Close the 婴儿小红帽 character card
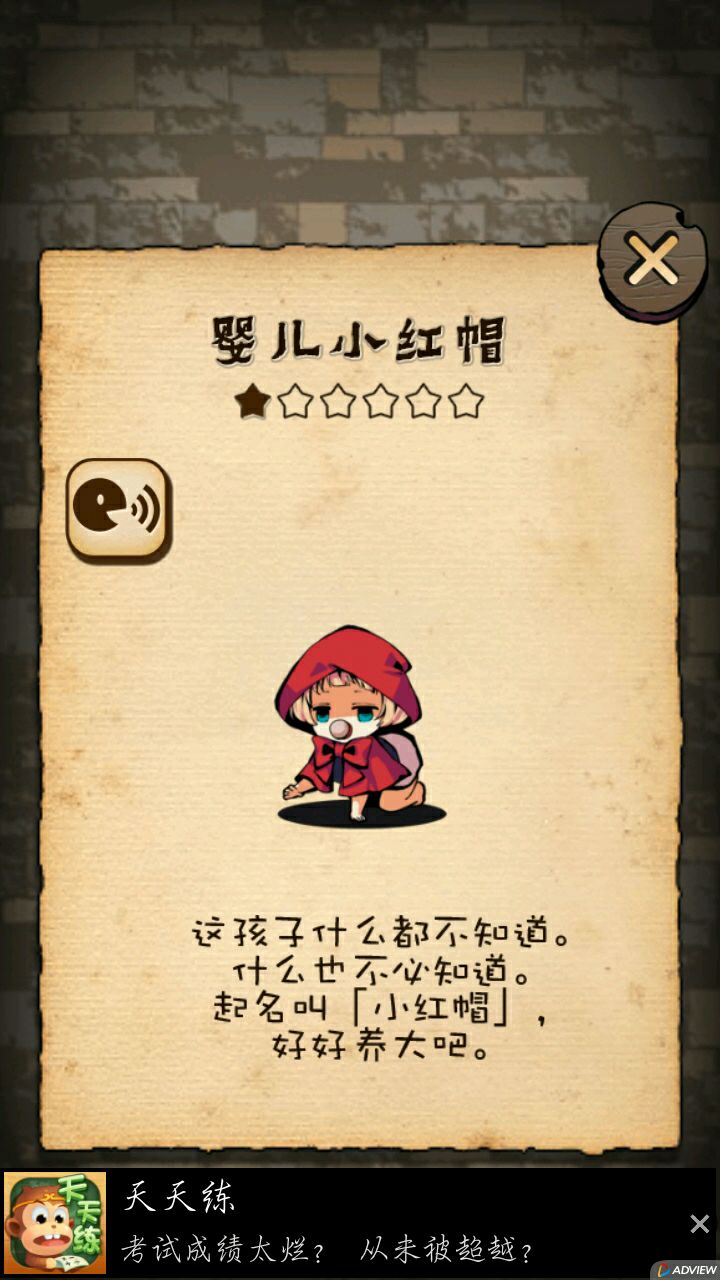Viewport: 720px width, 1280px height. (x=653, y=261)
